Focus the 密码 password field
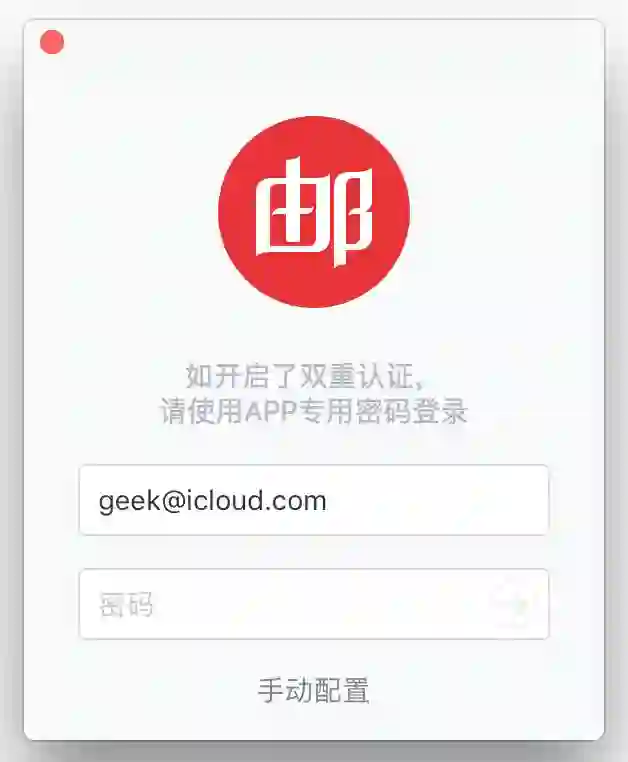This screenshot has width=628, height=762. (280, 604)
